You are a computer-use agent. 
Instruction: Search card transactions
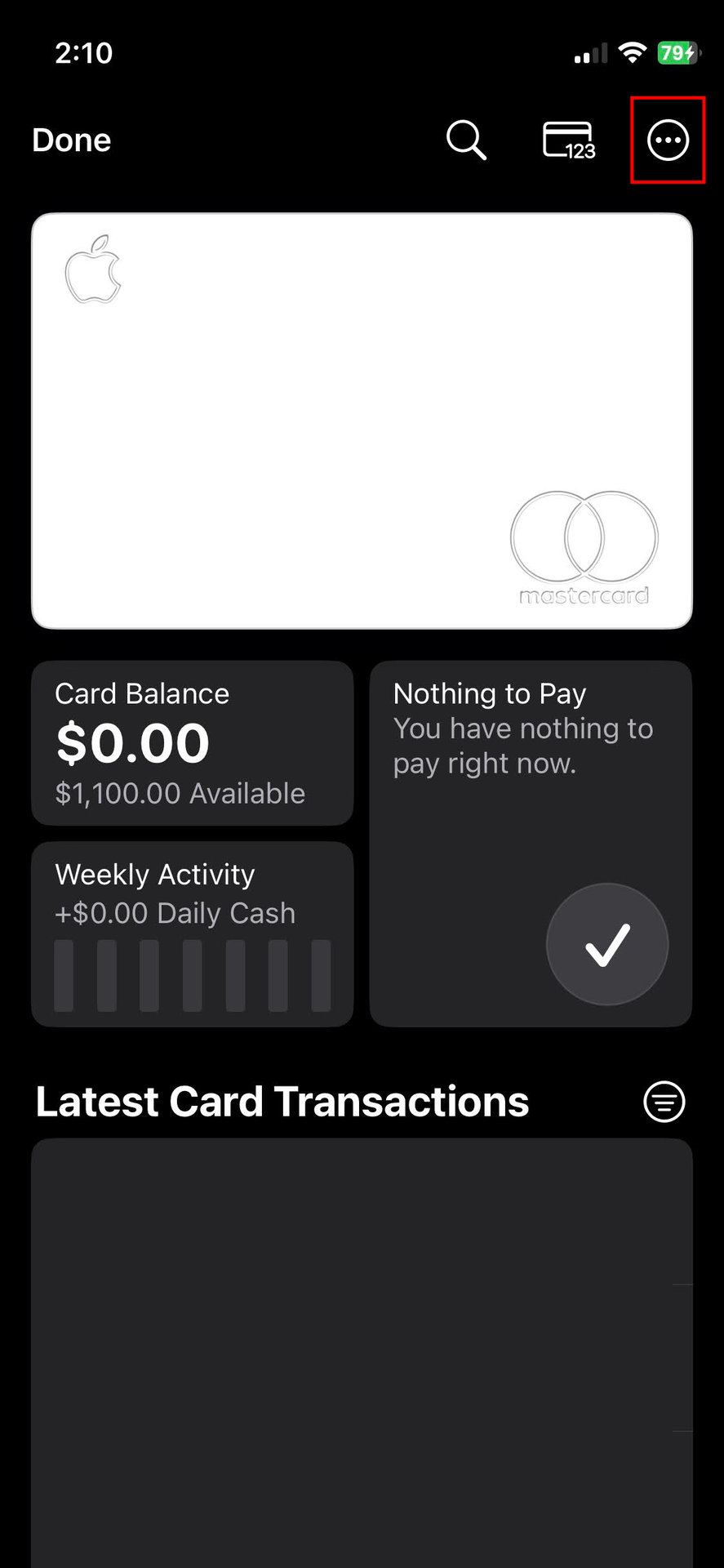(x=466, y=140)
